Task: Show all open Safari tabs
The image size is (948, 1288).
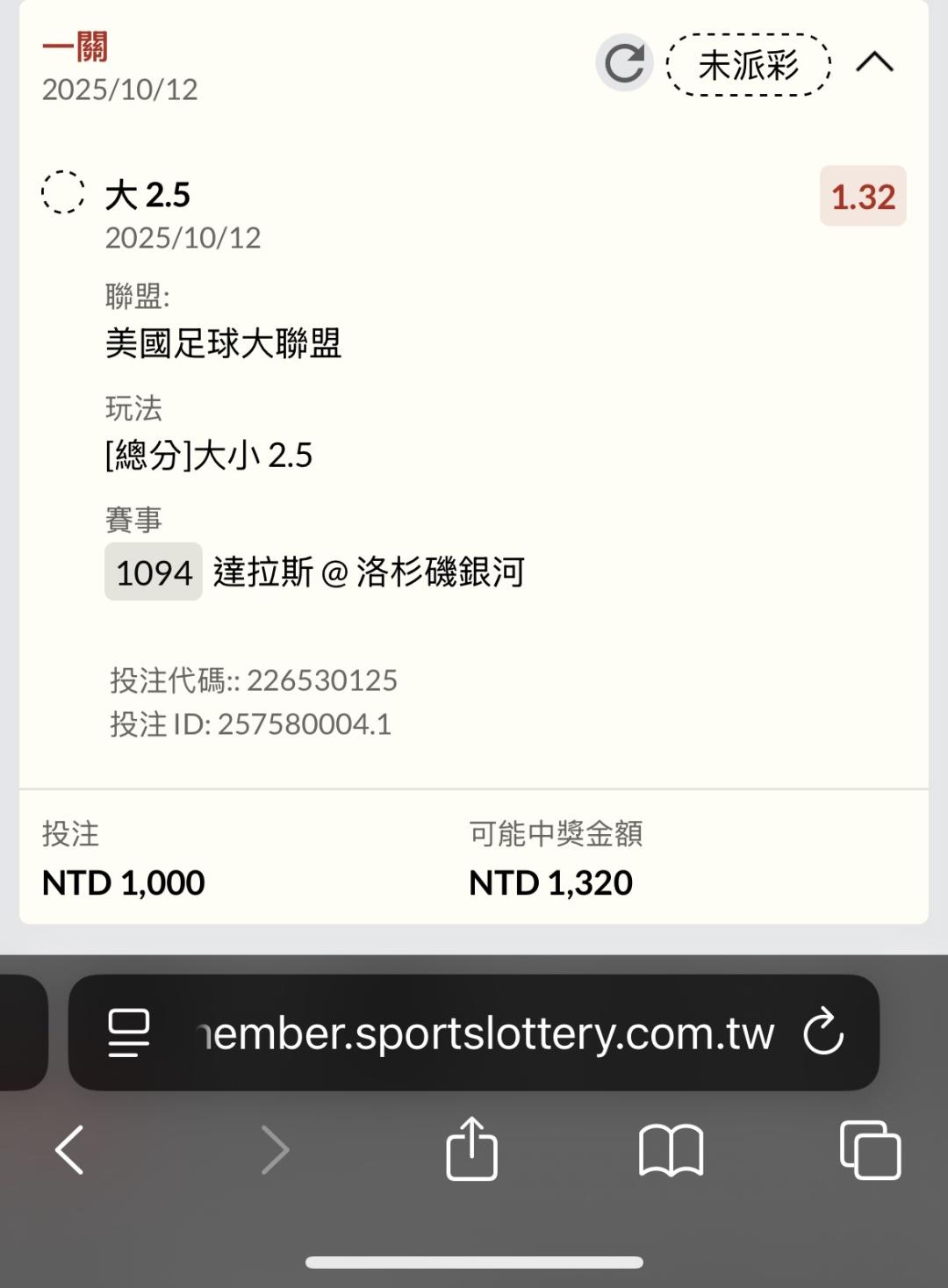Action: point(870,1149)
